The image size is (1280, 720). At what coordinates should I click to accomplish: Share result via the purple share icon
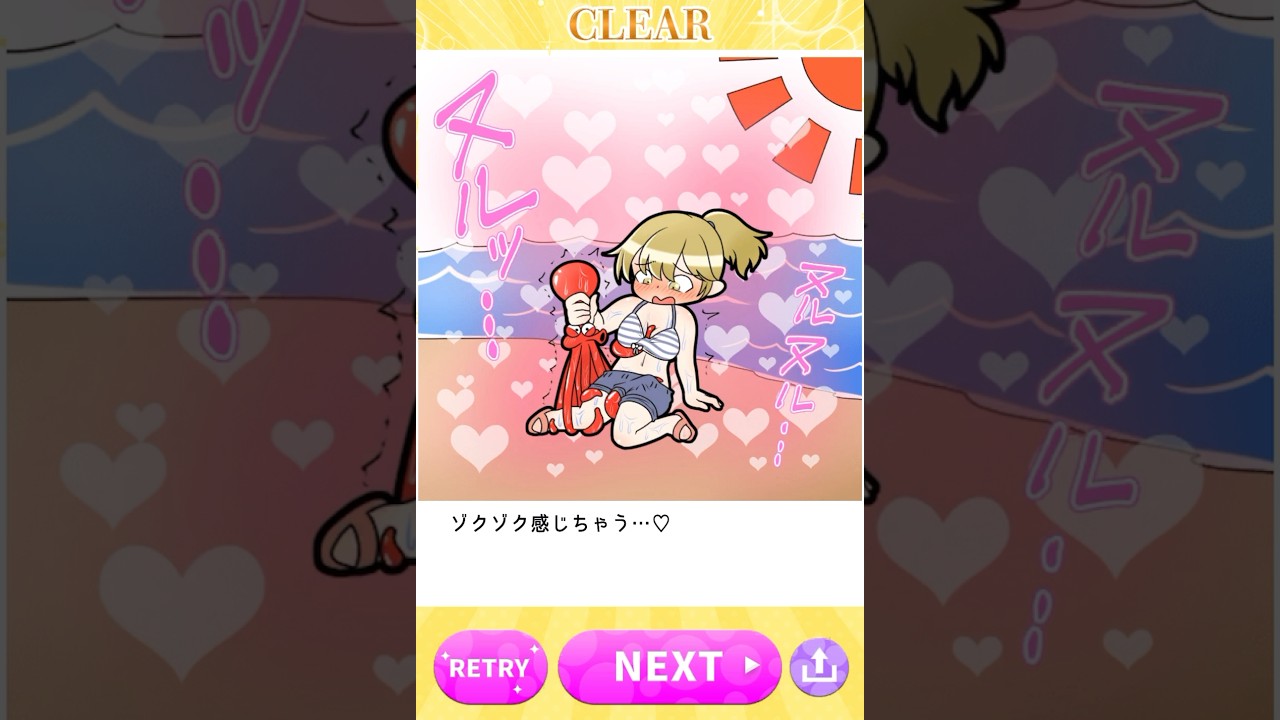coord(819,667)
